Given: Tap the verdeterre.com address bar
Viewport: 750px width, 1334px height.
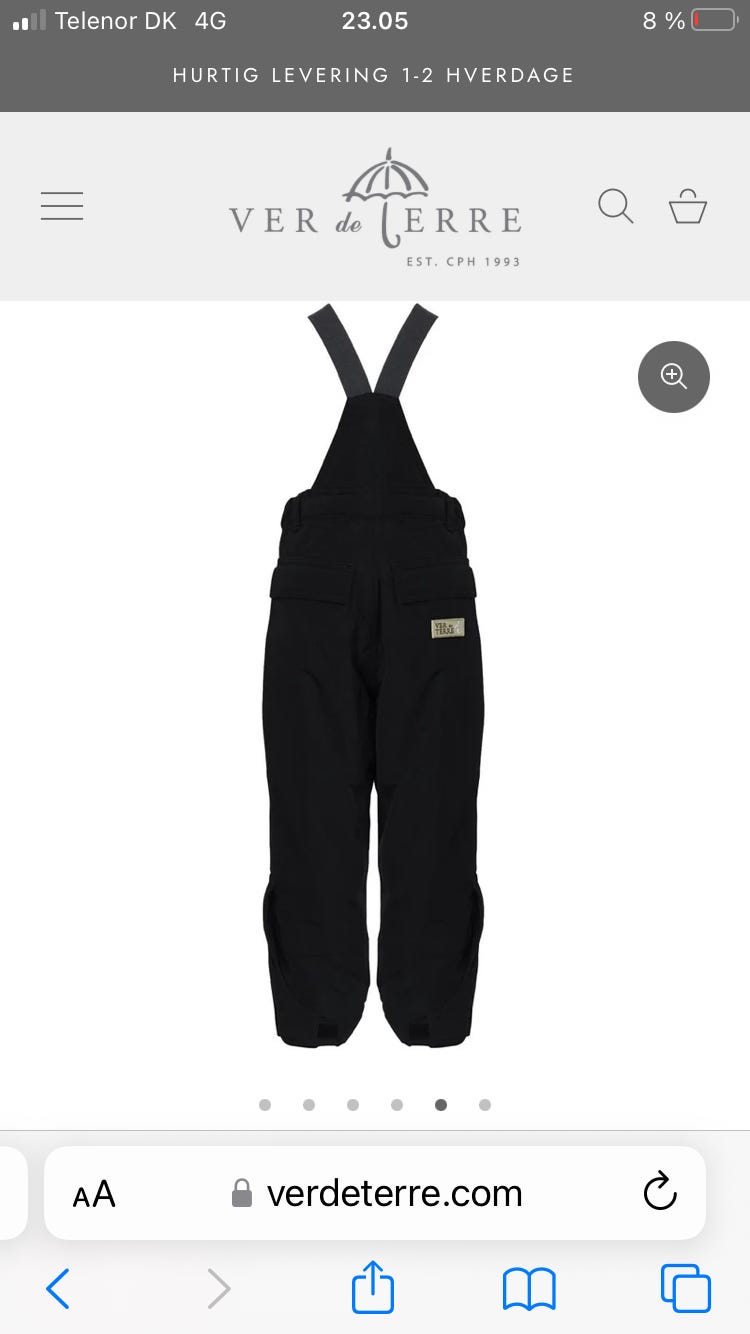Looking at the screenshot, I should tap(376, 1193).
